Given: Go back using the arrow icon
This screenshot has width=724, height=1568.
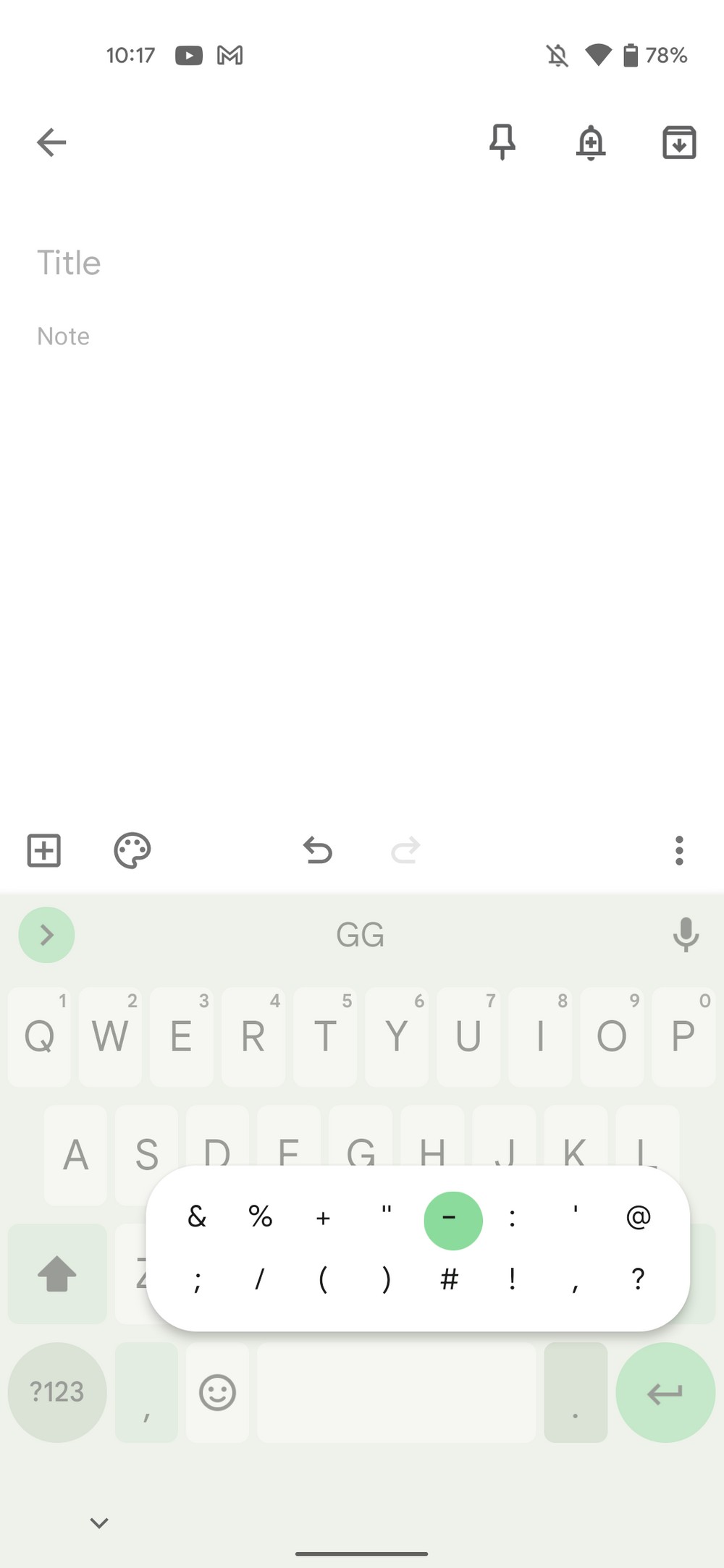Looking at the screenshot, I should pyautogui.click(x=51, y=143).
